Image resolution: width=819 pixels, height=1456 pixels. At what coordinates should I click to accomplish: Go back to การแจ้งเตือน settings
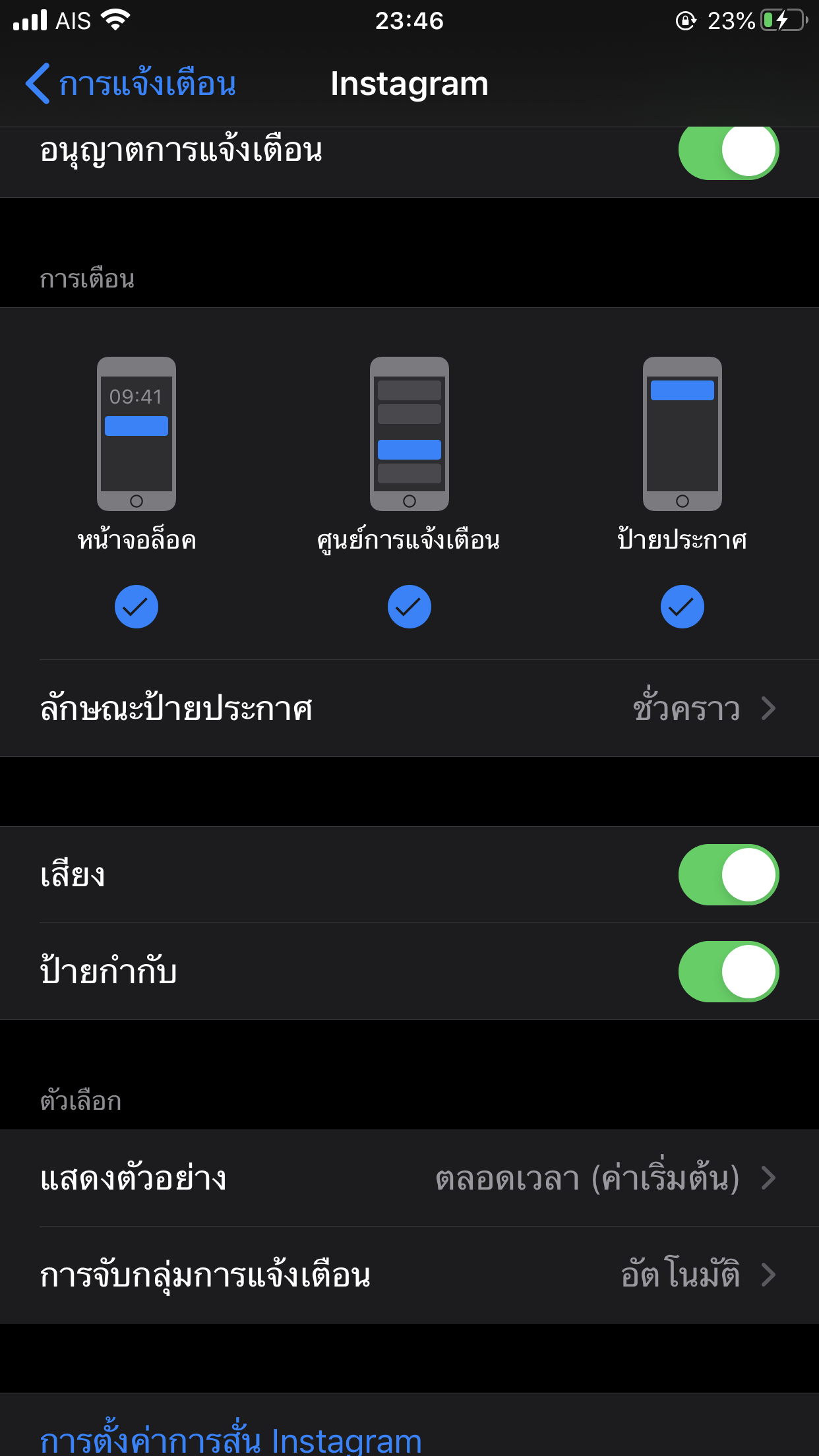pyautogui.click(x=131, y=84)
